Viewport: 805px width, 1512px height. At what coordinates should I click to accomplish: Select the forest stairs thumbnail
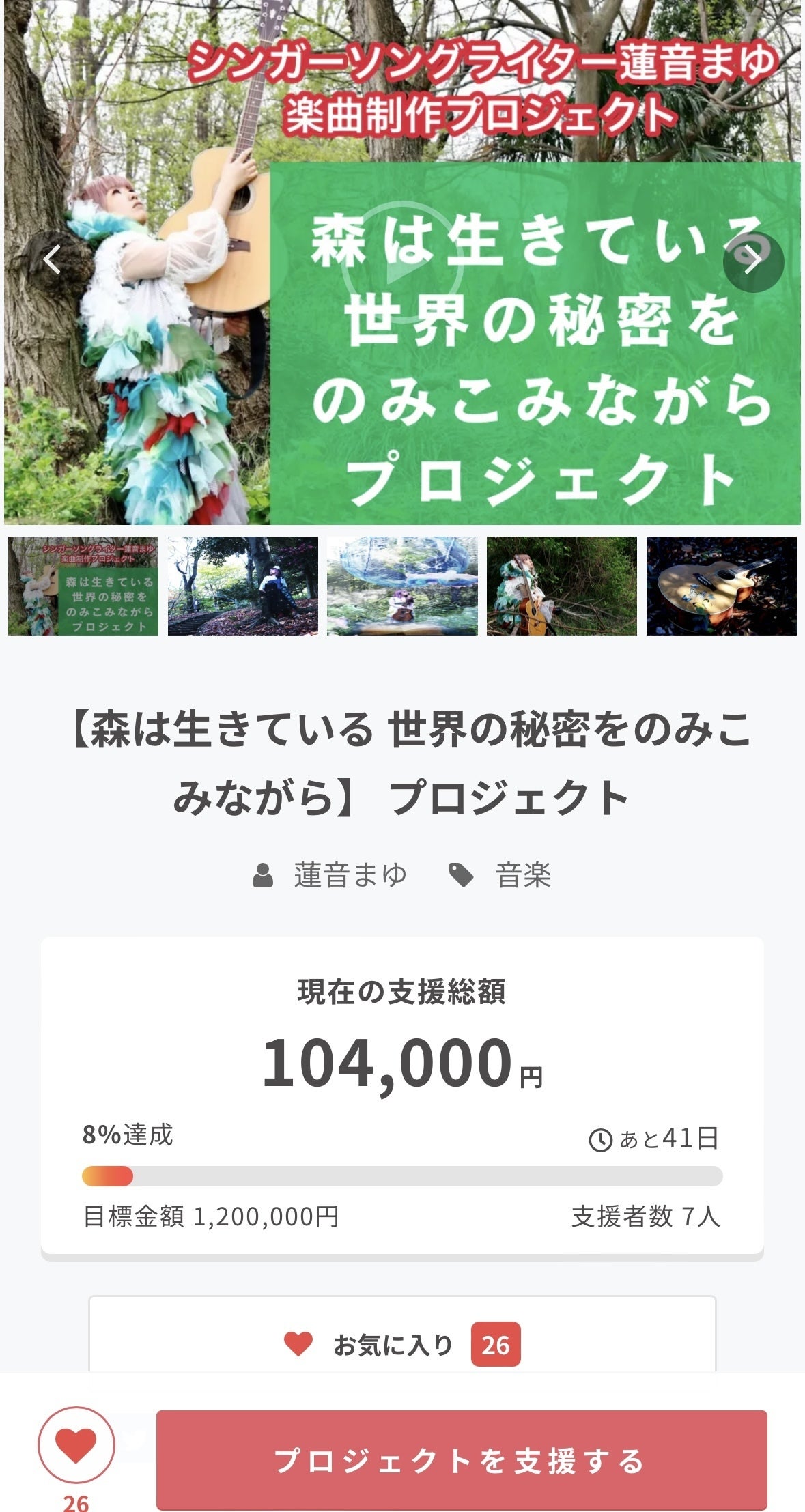[243, 586]
